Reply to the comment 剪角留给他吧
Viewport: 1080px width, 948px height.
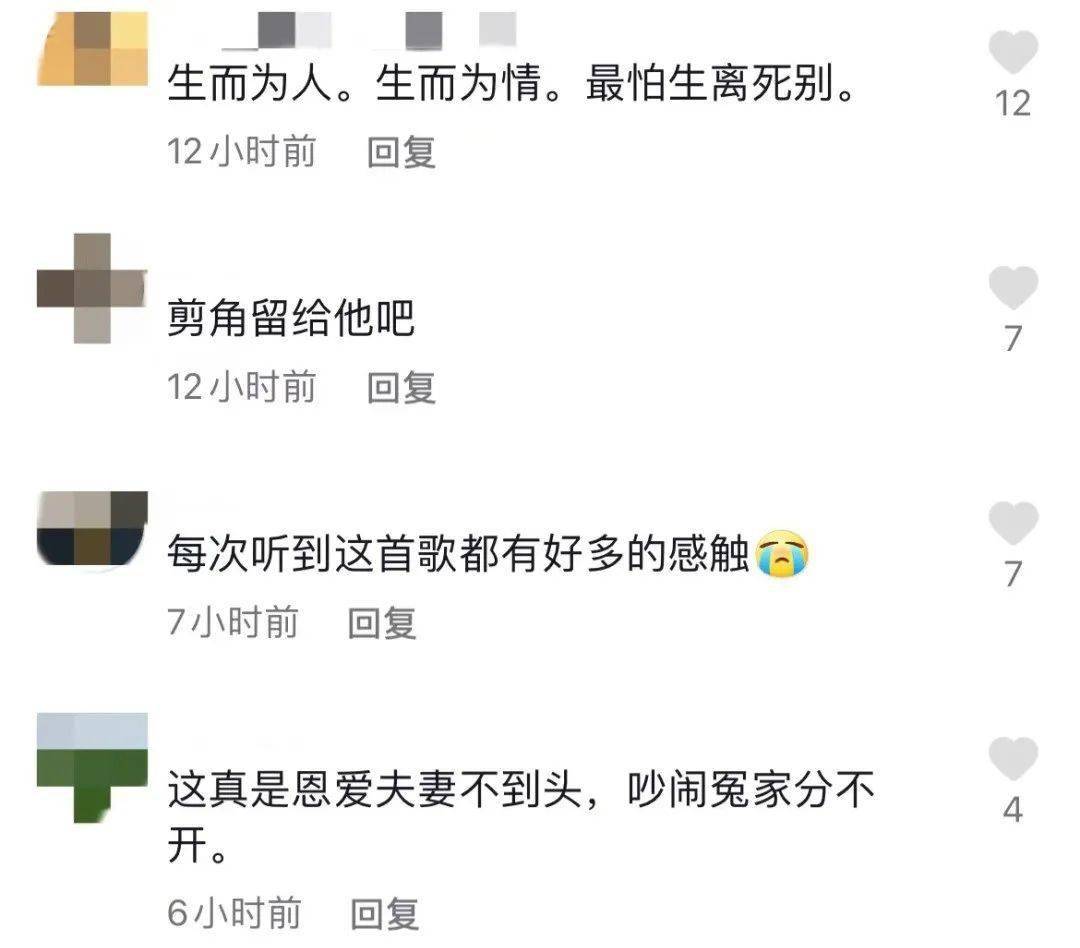[401, 387]
